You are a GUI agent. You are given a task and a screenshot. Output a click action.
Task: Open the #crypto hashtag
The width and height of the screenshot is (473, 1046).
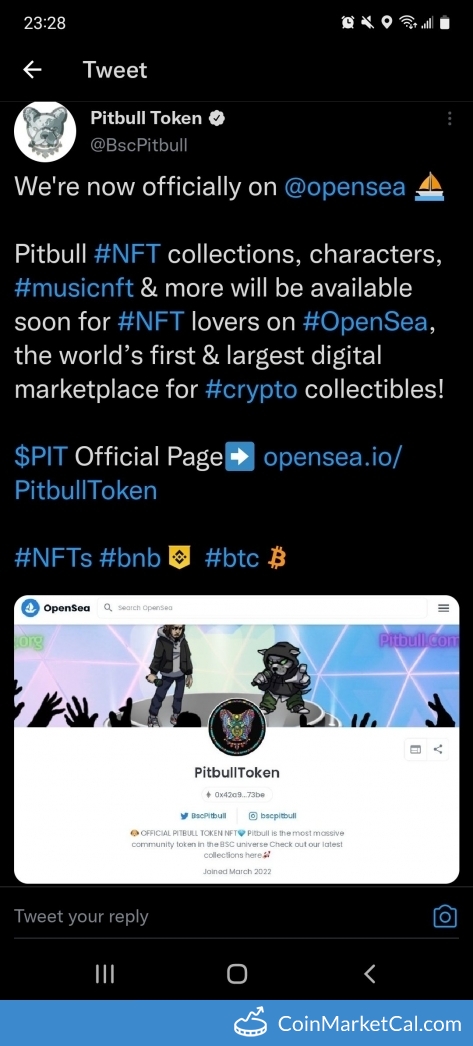point(251,389)
